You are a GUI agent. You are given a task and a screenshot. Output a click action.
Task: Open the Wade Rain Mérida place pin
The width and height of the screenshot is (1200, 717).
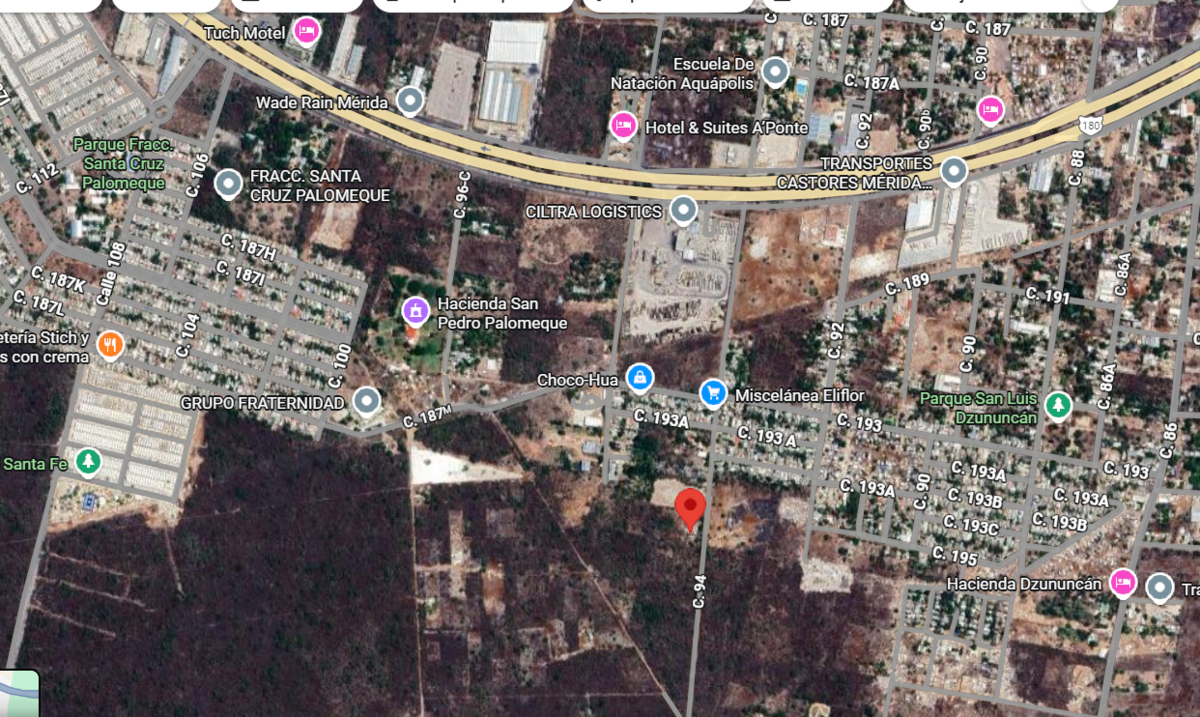[409, 100]
